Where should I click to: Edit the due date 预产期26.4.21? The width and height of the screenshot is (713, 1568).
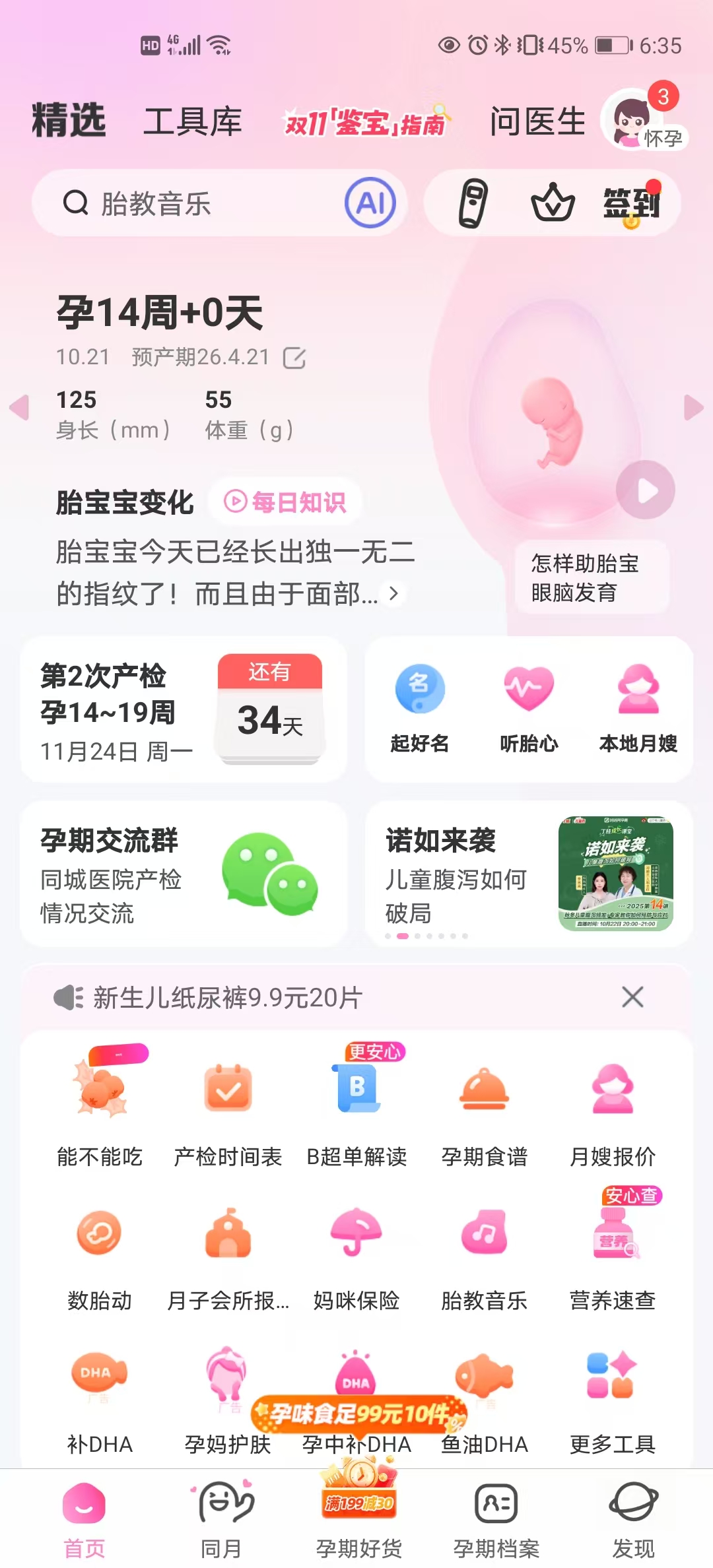tap(294, 358)
